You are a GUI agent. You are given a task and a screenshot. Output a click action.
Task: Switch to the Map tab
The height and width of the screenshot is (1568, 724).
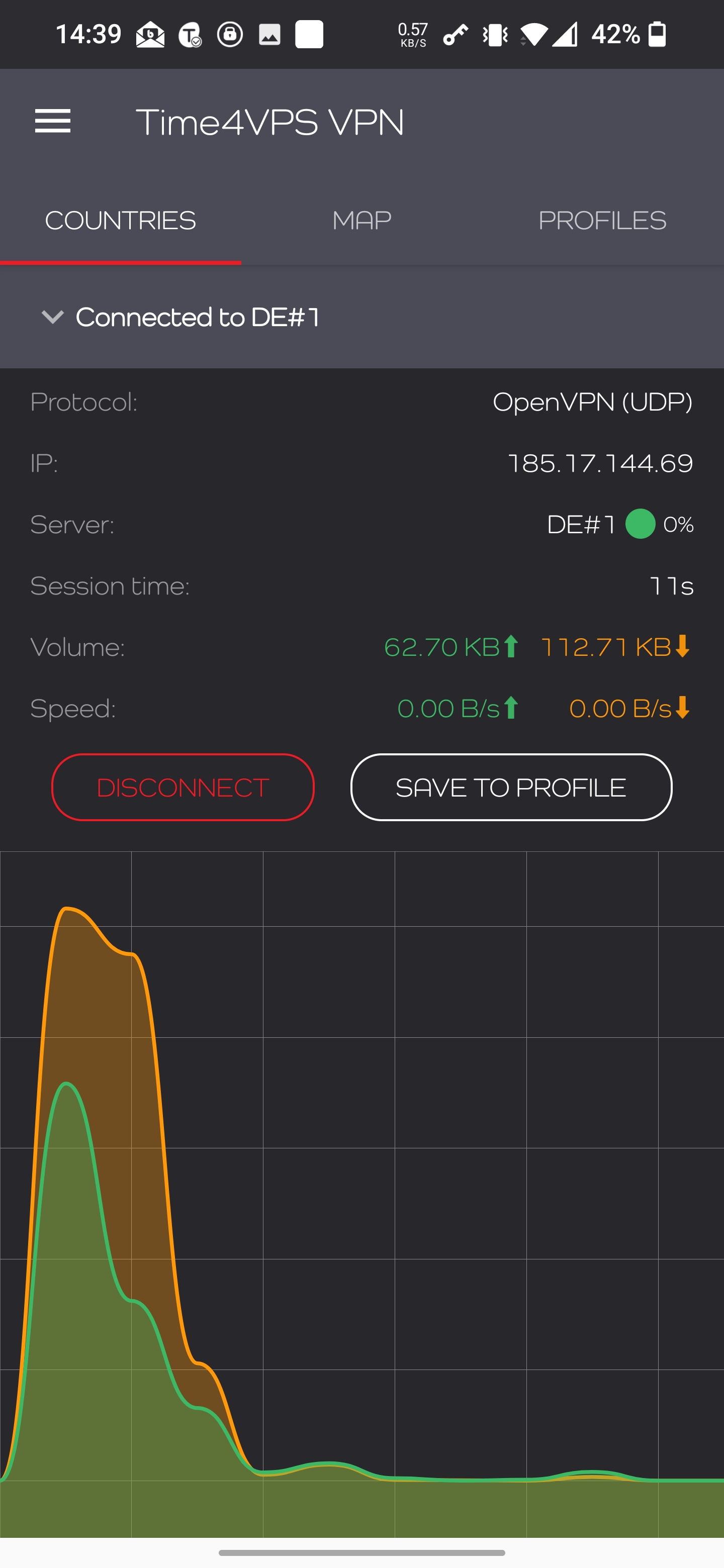(361, 220)
